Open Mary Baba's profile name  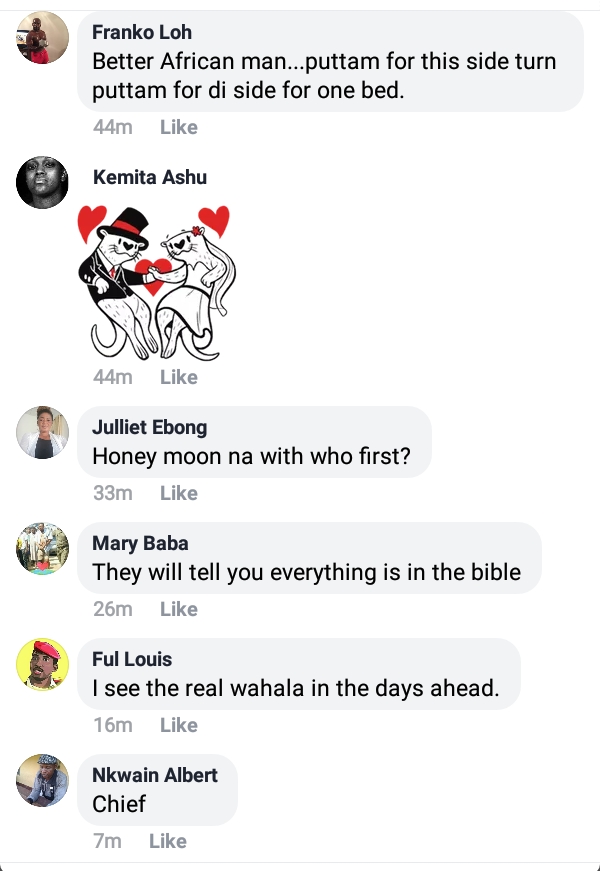point(140,543)
